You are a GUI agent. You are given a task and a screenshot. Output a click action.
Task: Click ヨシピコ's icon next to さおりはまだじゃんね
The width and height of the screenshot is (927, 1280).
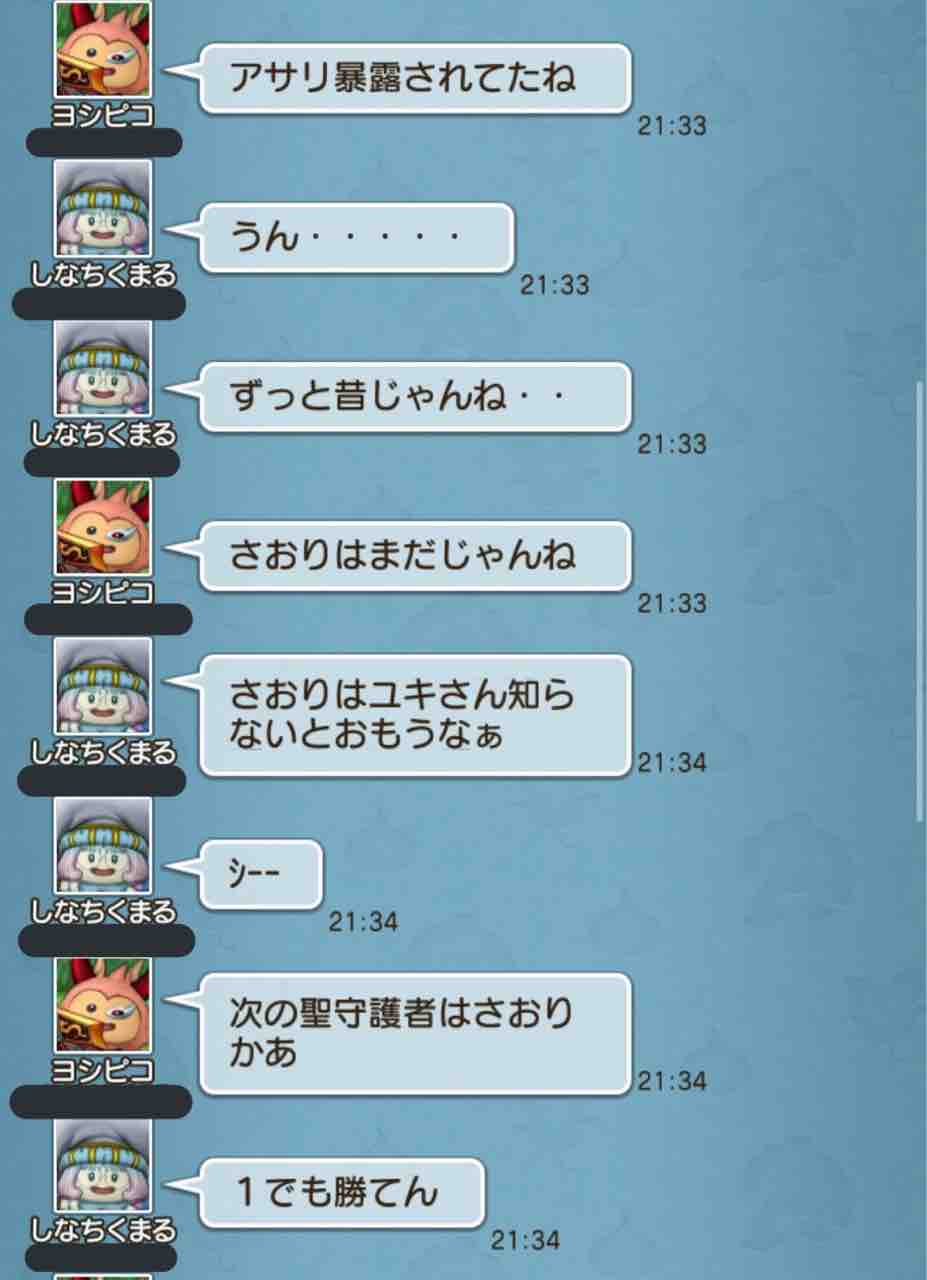(x=101, y=528)
